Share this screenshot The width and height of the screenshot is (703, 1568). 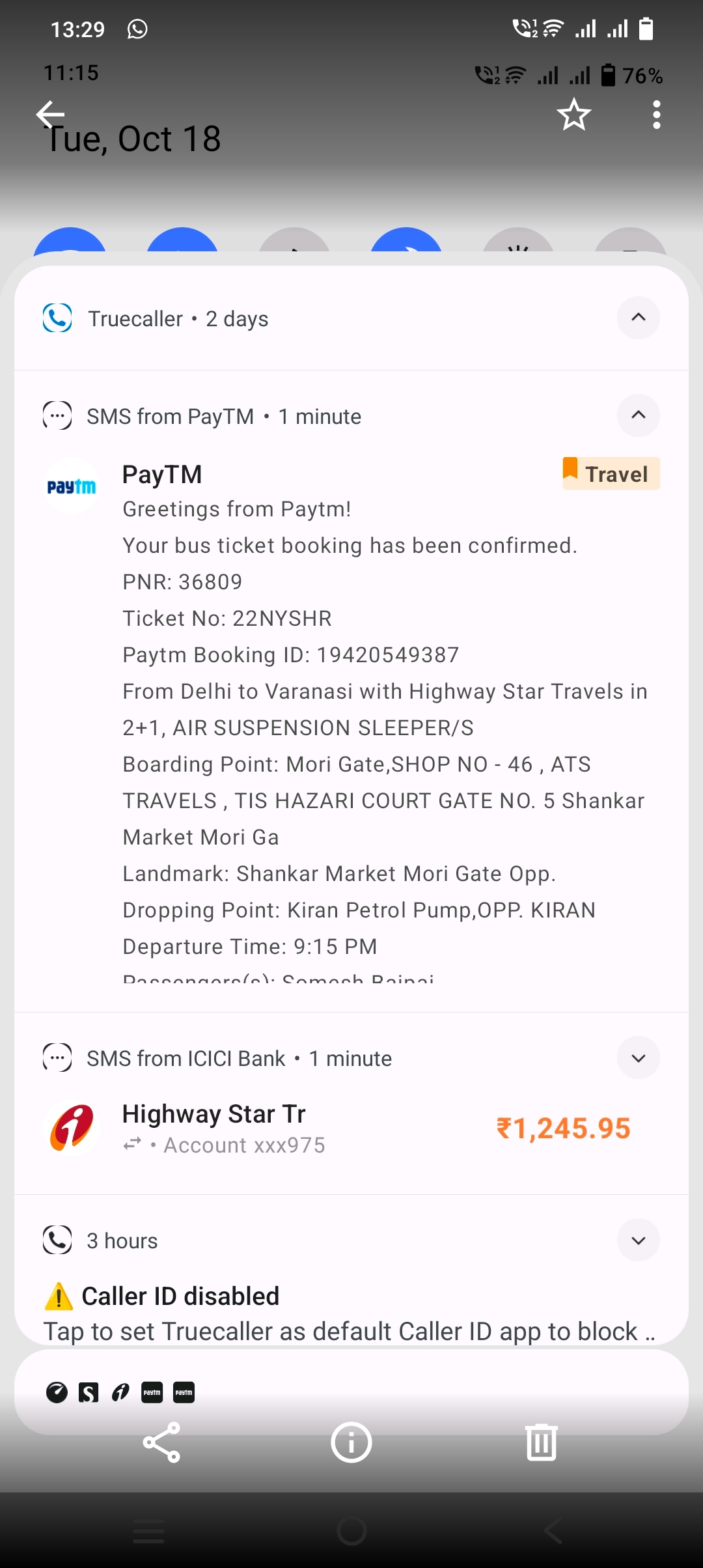pyautogui.click(x=162, y=1442)
